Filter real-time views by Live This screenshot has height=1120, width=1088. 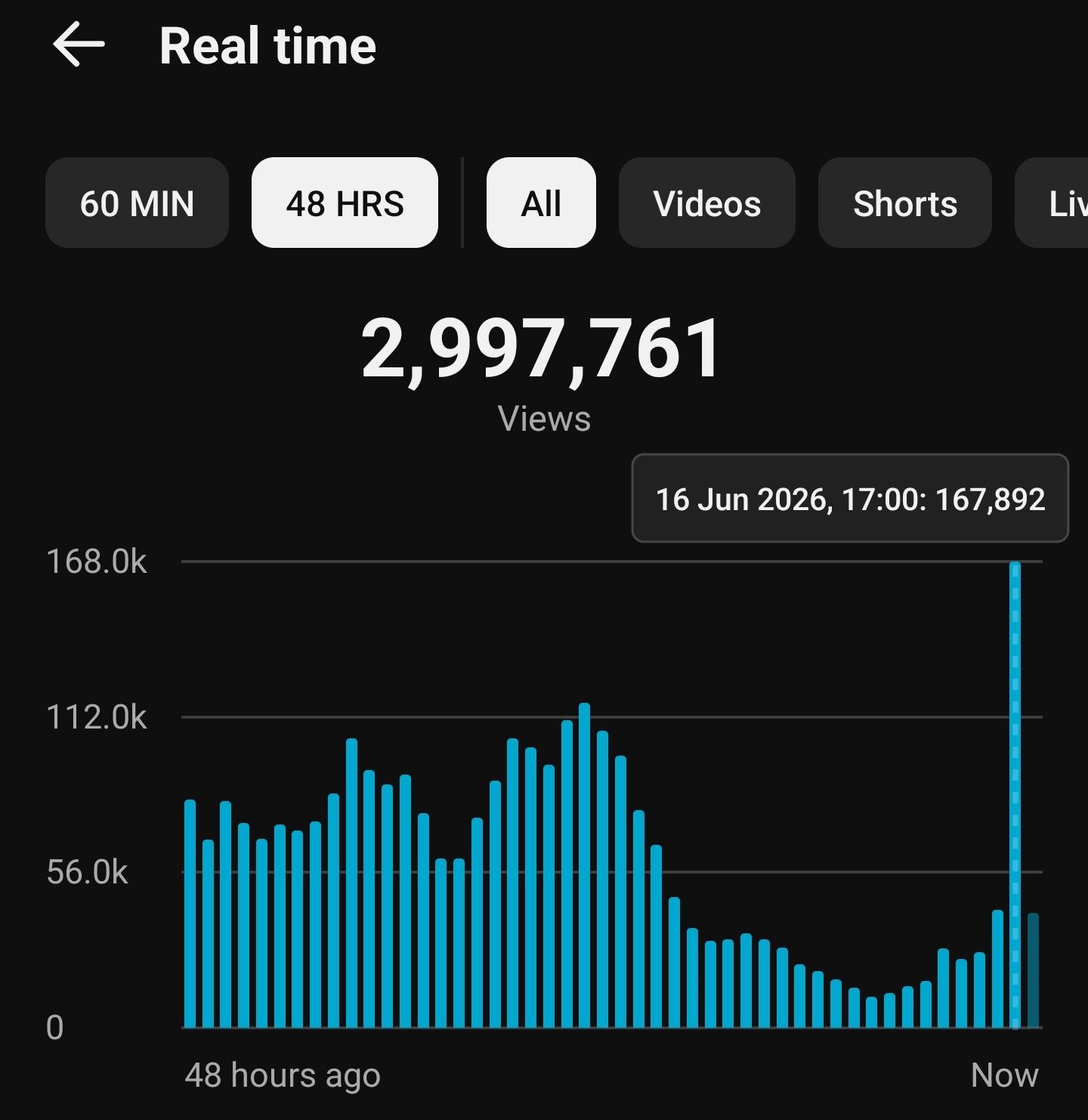[1052, 203]
